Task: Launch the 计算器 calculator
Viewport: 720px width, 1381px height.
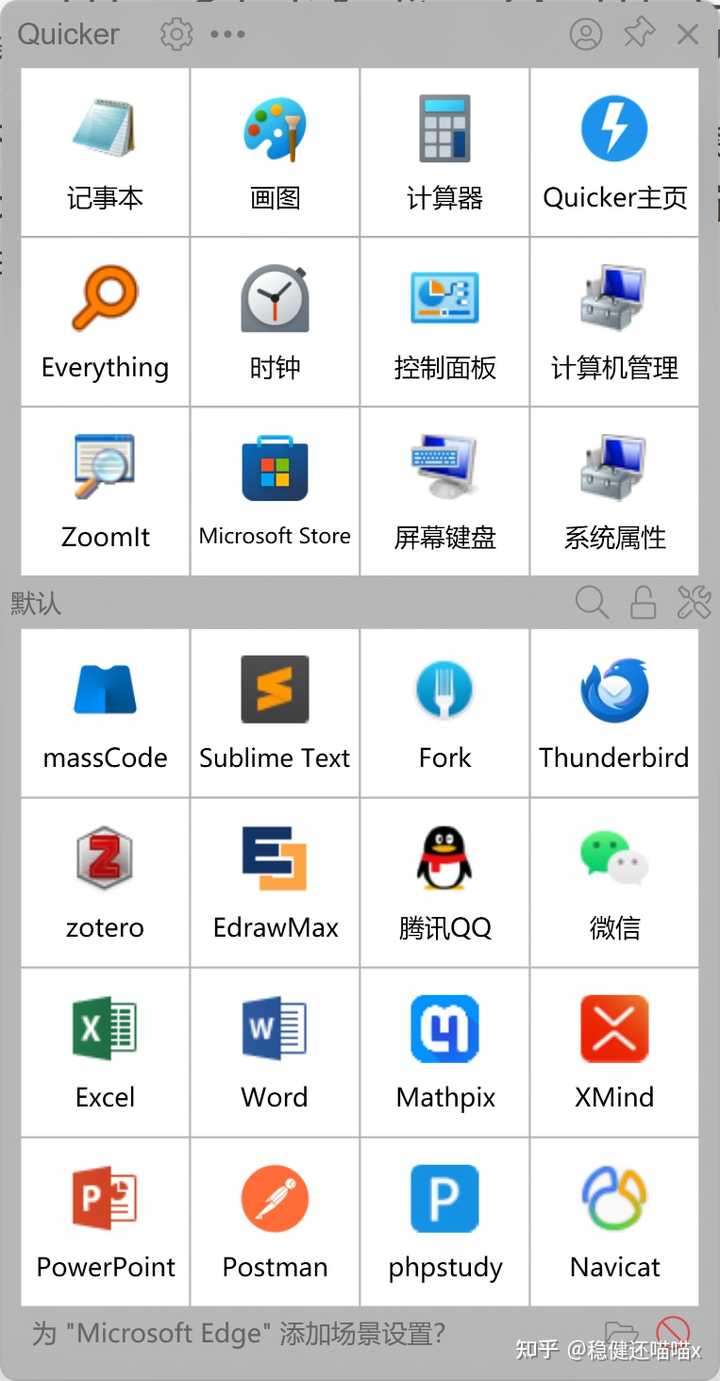Action: pos(445,153)
